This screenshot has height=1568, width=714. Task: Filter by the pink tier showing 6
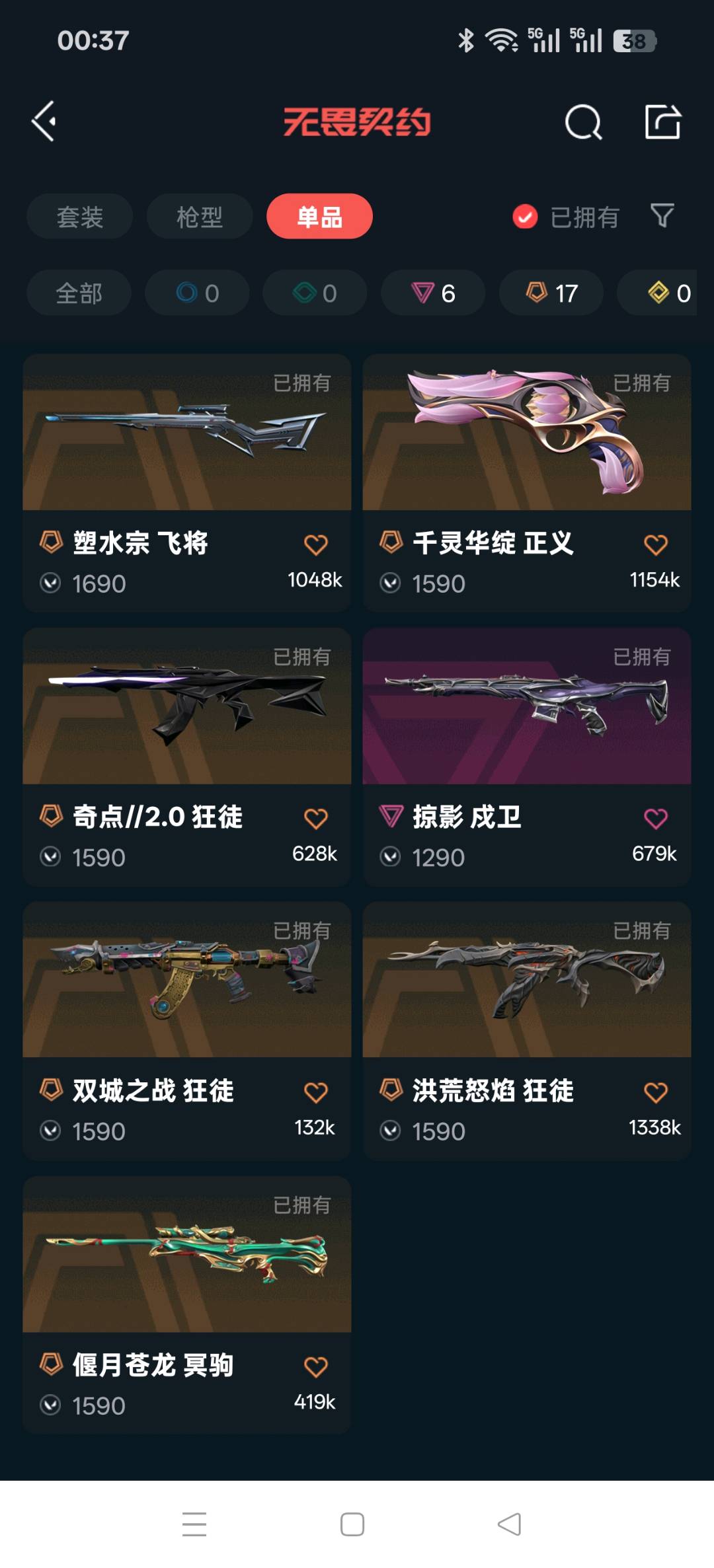tap(433, 293)
